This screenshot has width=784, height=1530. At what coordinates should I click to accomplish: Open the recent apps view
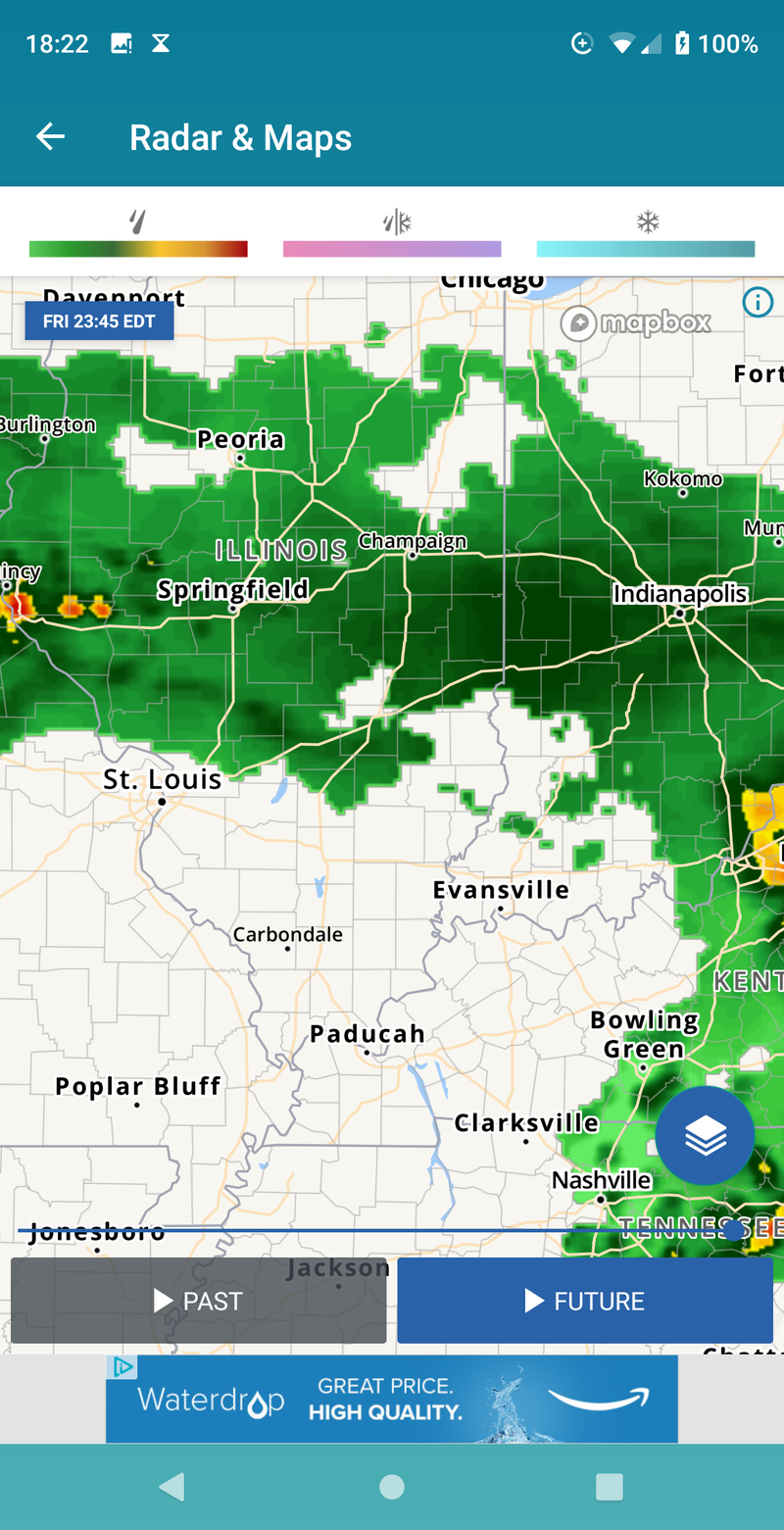[x=609, y=1487]
